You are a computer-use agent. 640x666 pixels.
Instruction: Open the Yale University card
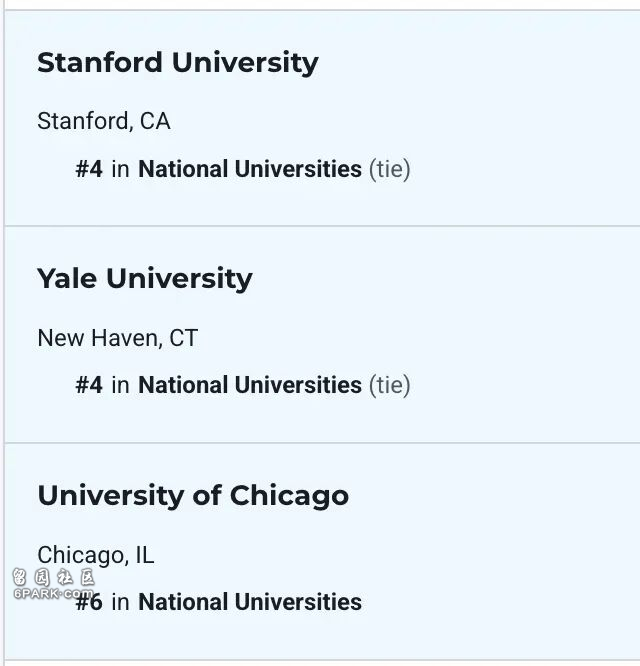144,278
